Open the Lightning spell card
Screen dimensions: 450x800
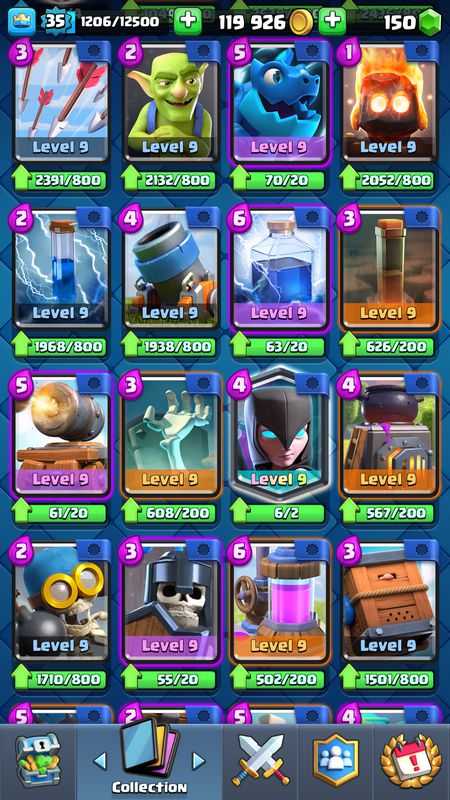pyautogui.click(x=280, y=267)
